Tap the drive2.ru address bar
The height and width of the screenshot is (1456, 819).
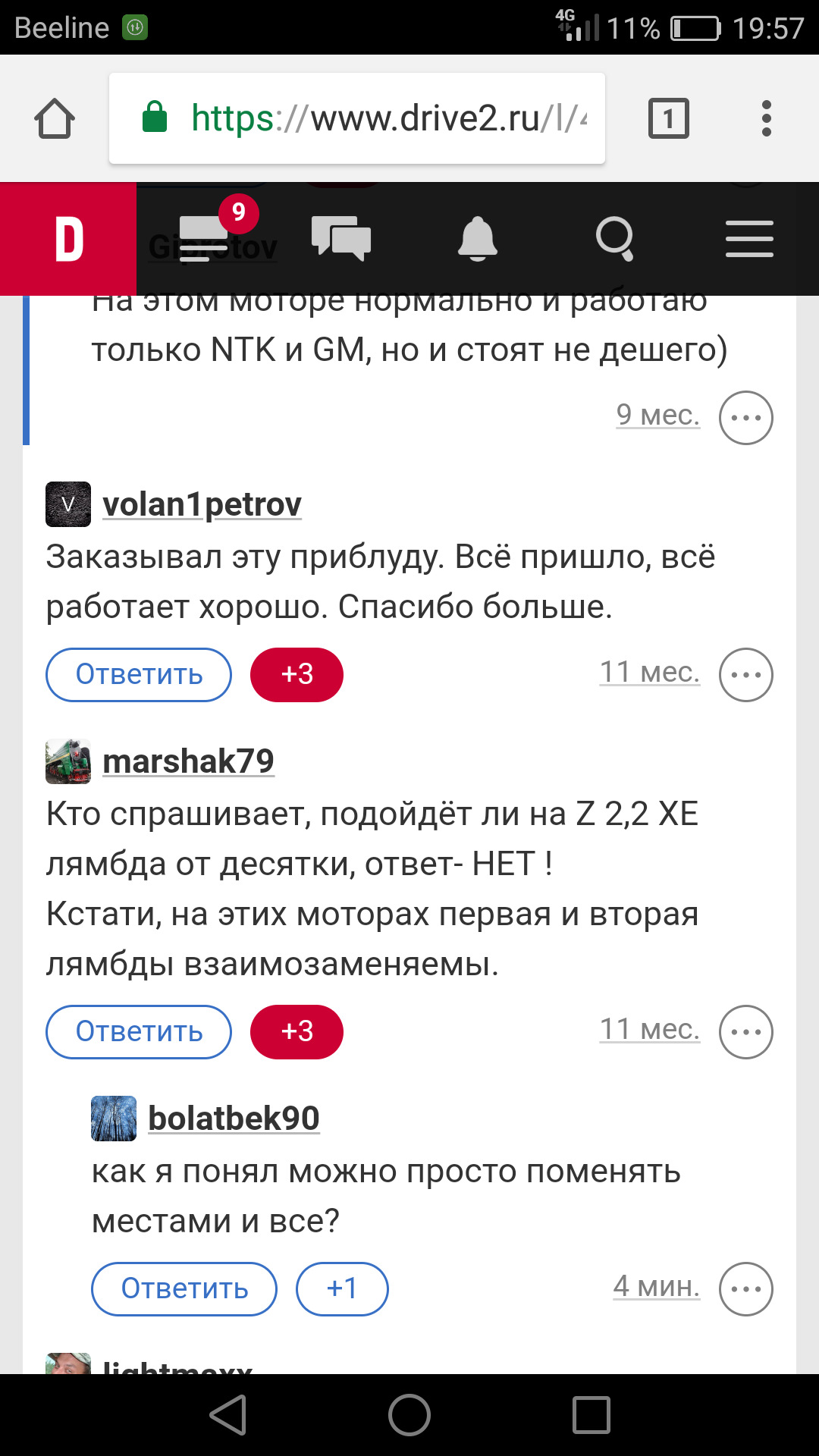(x=356, y=118)
